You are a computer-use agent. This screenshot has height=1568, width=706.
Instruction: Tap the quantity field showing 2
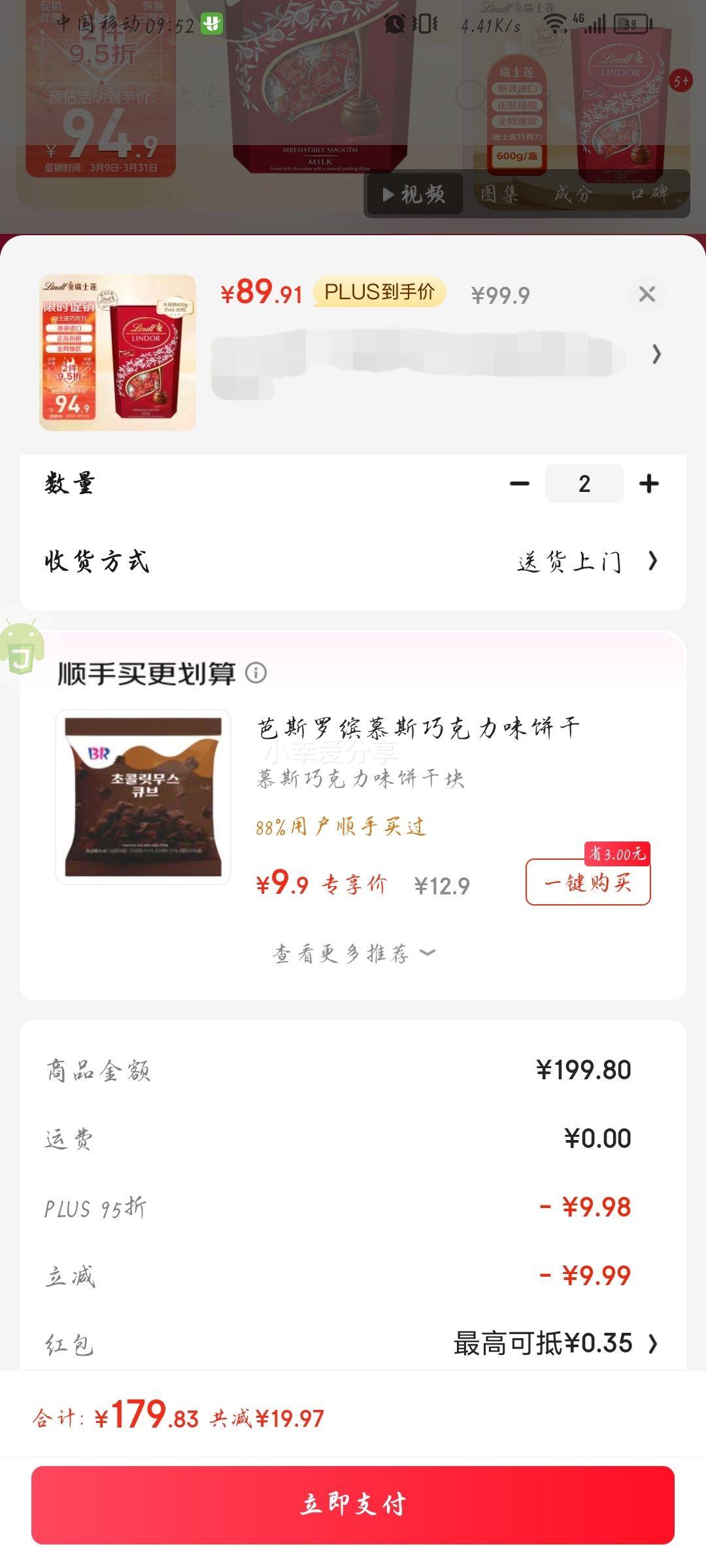click(584, 483)
